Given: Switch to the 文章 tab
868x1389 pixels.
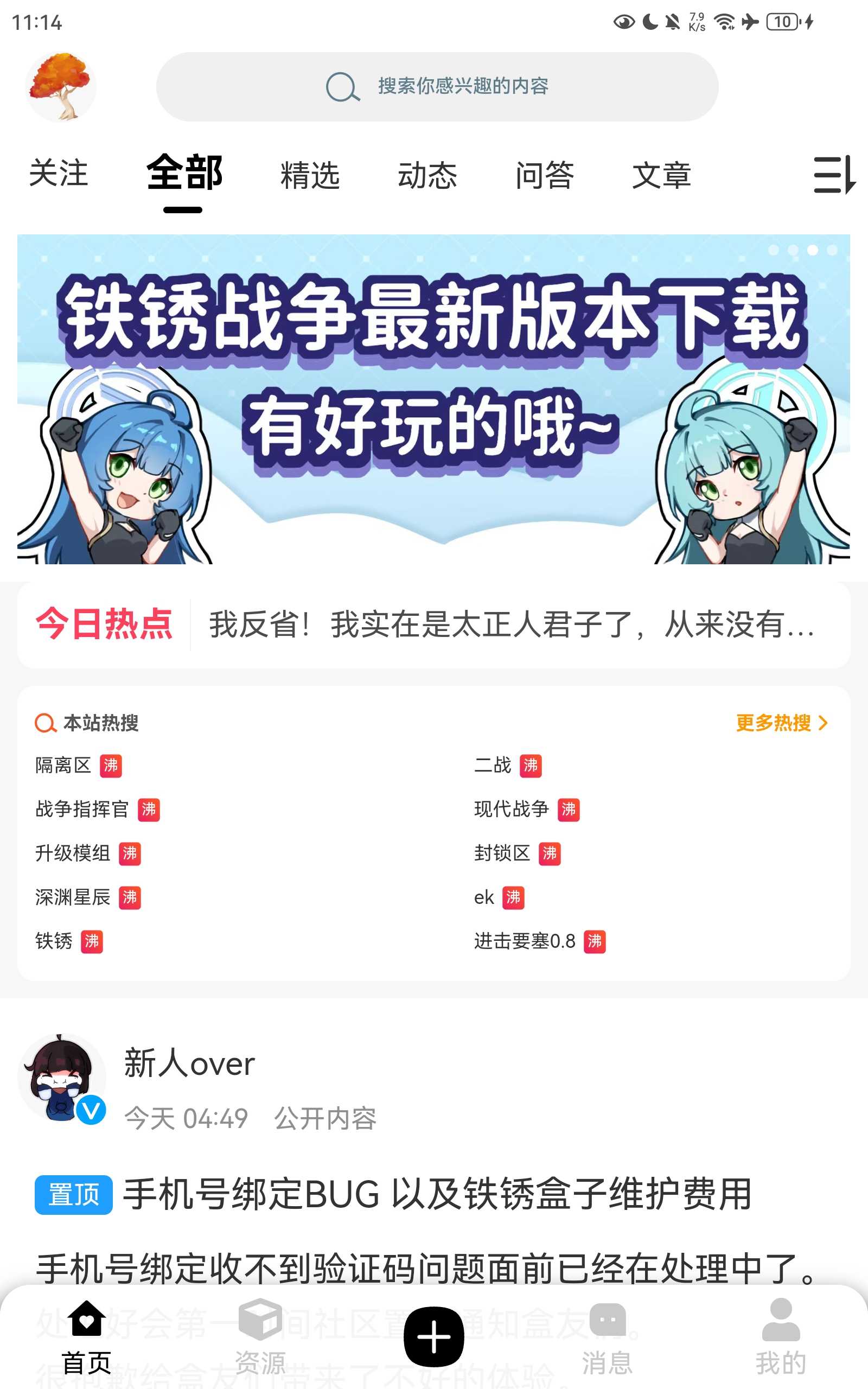Looking at the screenshot, I should (x=661, y=175).
